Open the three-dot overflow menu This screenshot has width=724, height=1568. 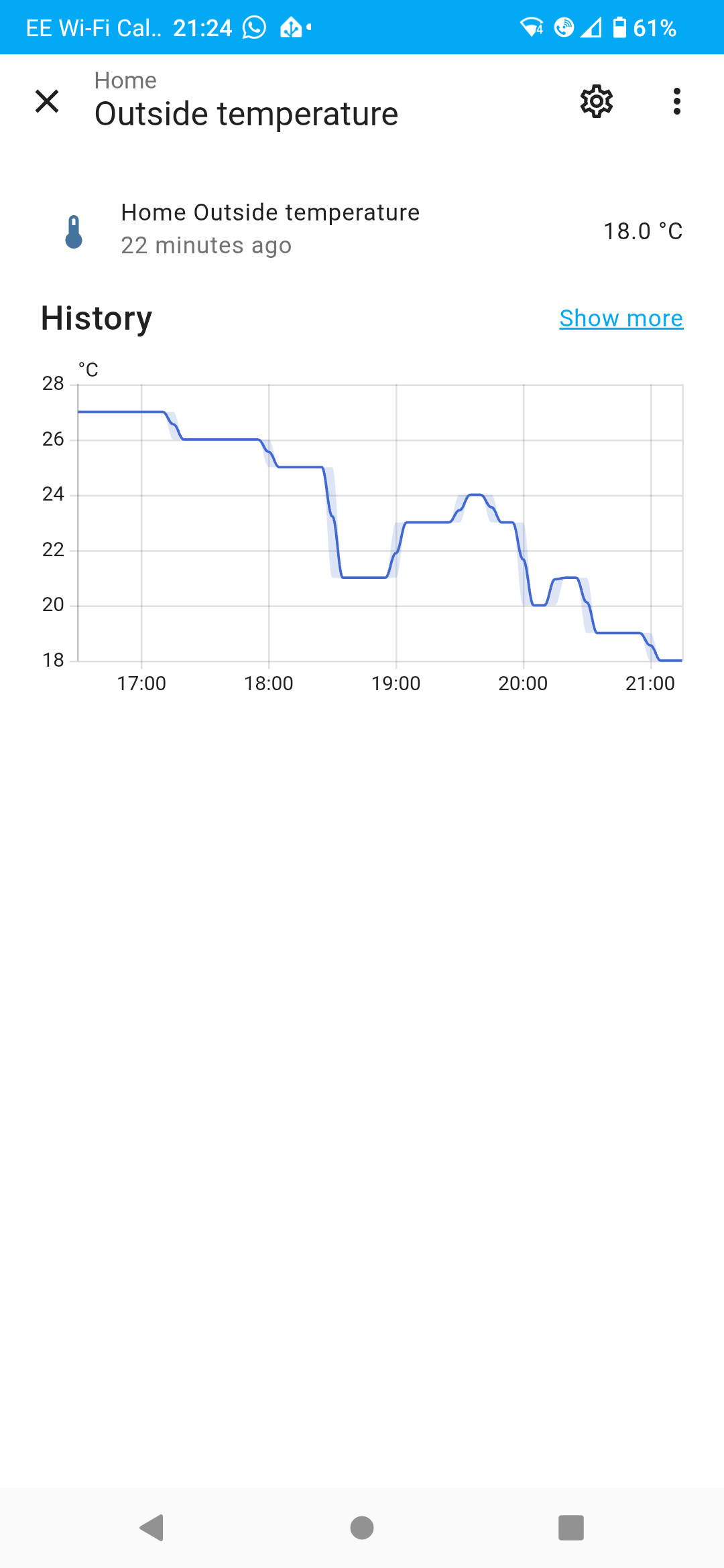pos(676,101)
